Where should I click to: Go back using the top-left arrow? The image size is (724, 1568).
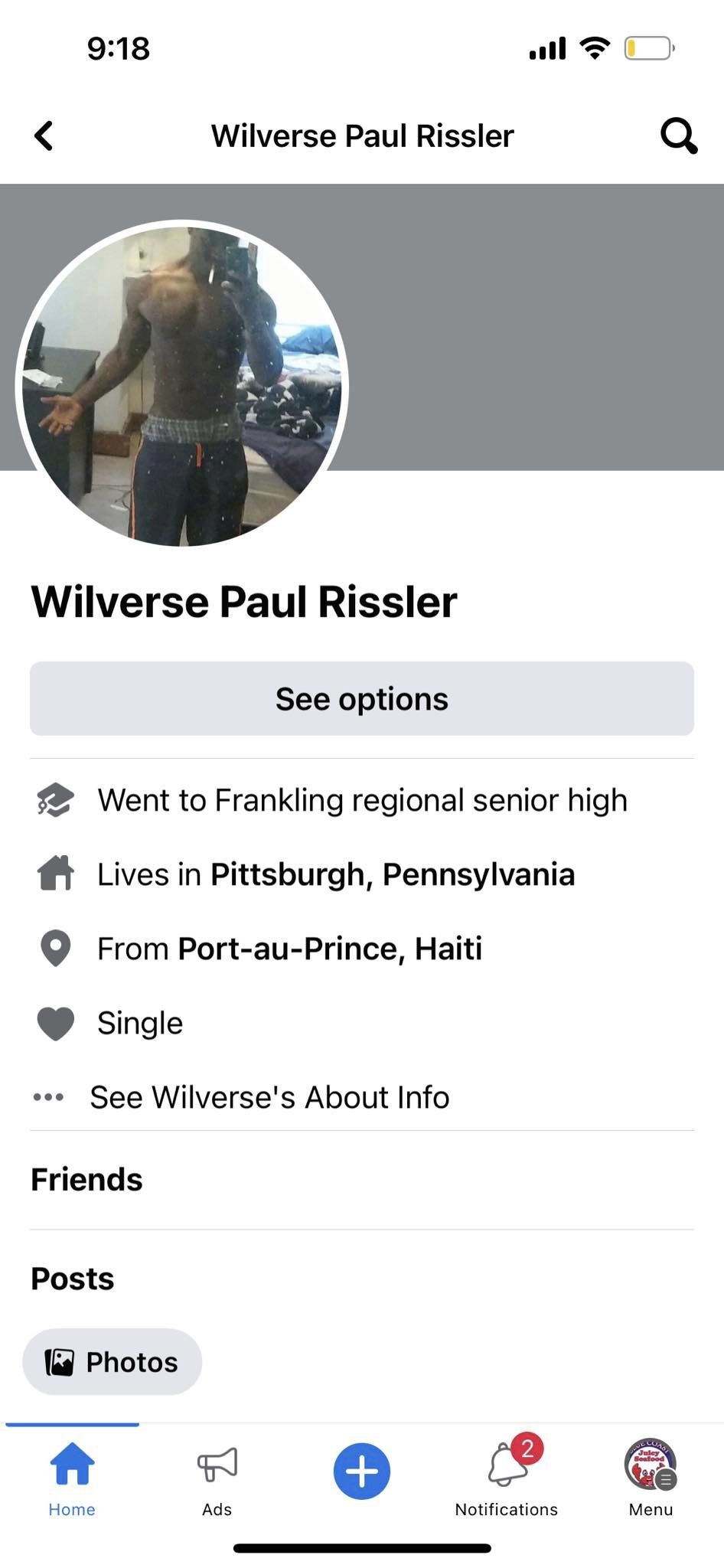click(x=44, y=136)
